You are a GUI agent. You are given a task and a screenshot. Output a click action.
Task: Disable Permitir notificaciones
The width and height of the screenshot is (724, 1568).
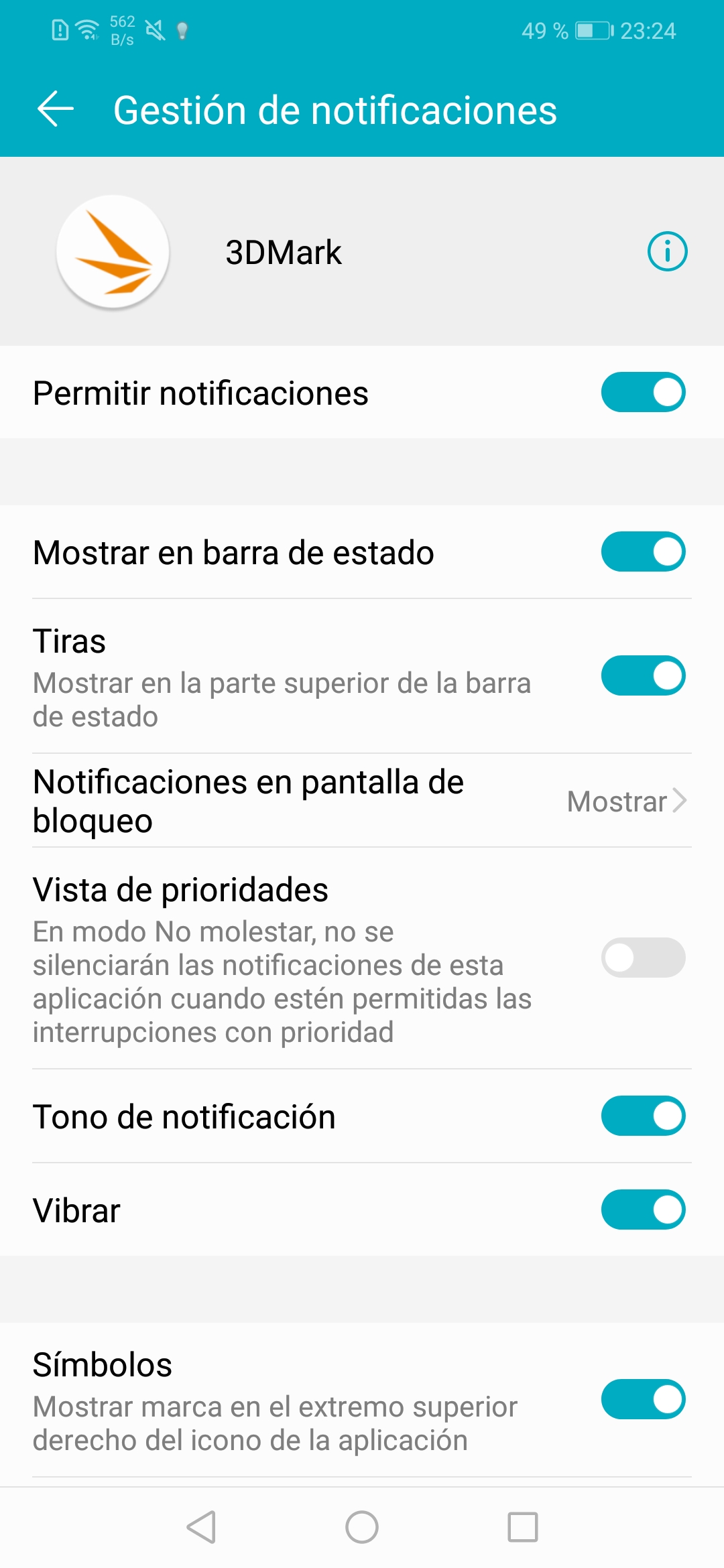(x=643, y=392)
